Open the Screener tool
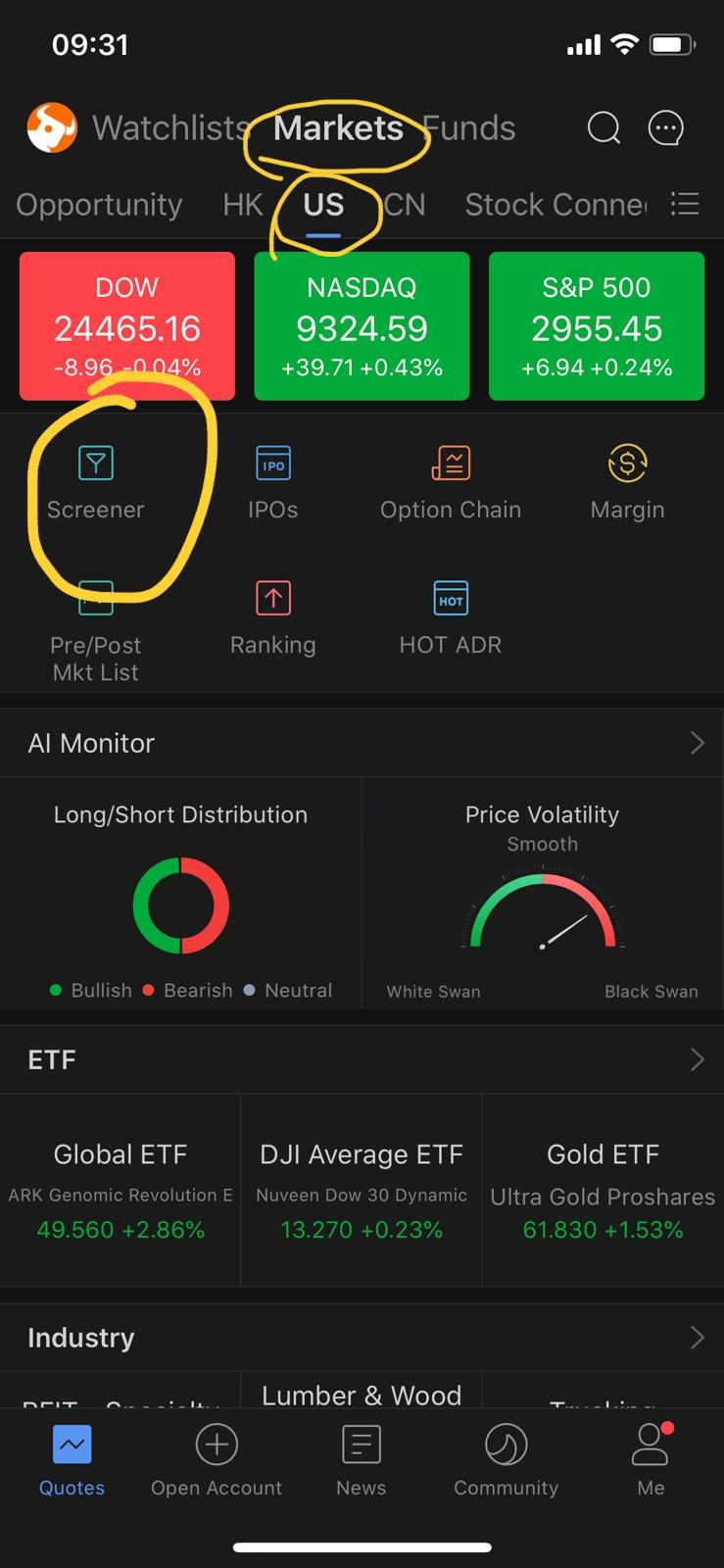The image size is (724, 1568). click(95, 480)
